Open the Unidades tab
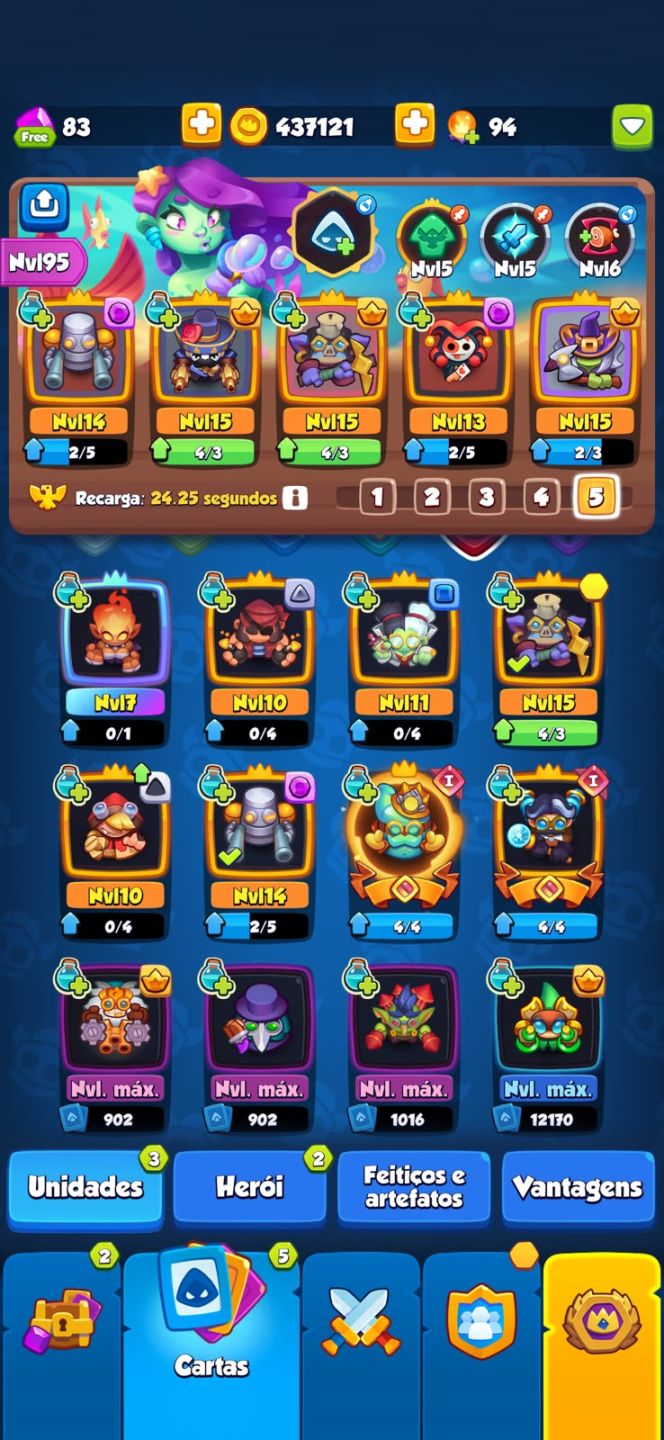Viewport: 664px width, 1440px height. (x=85, y=1188)
